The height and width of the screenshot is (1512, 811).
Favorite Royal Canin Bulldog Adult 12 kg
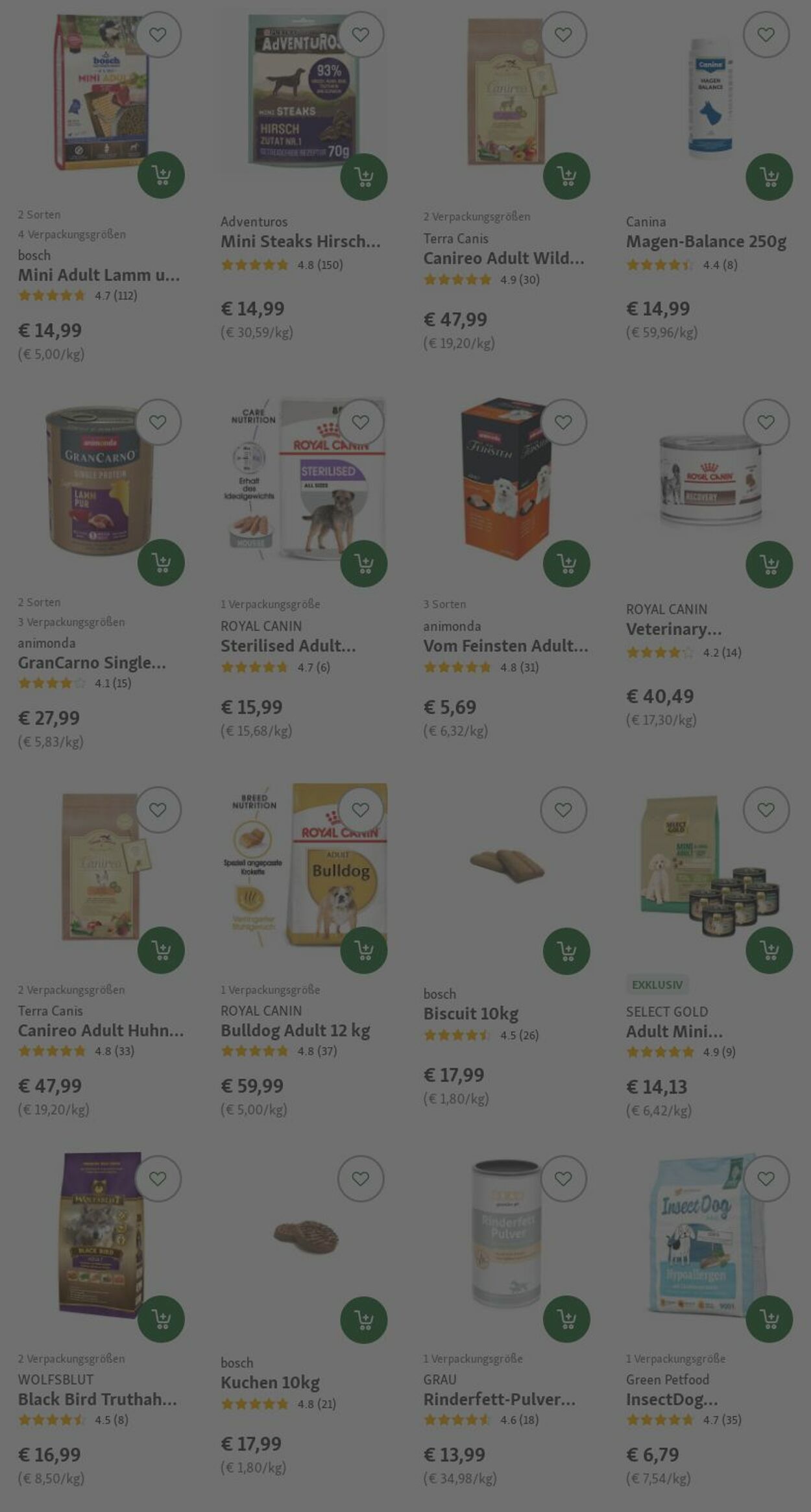pyautogui.click(x=361, y=810)
